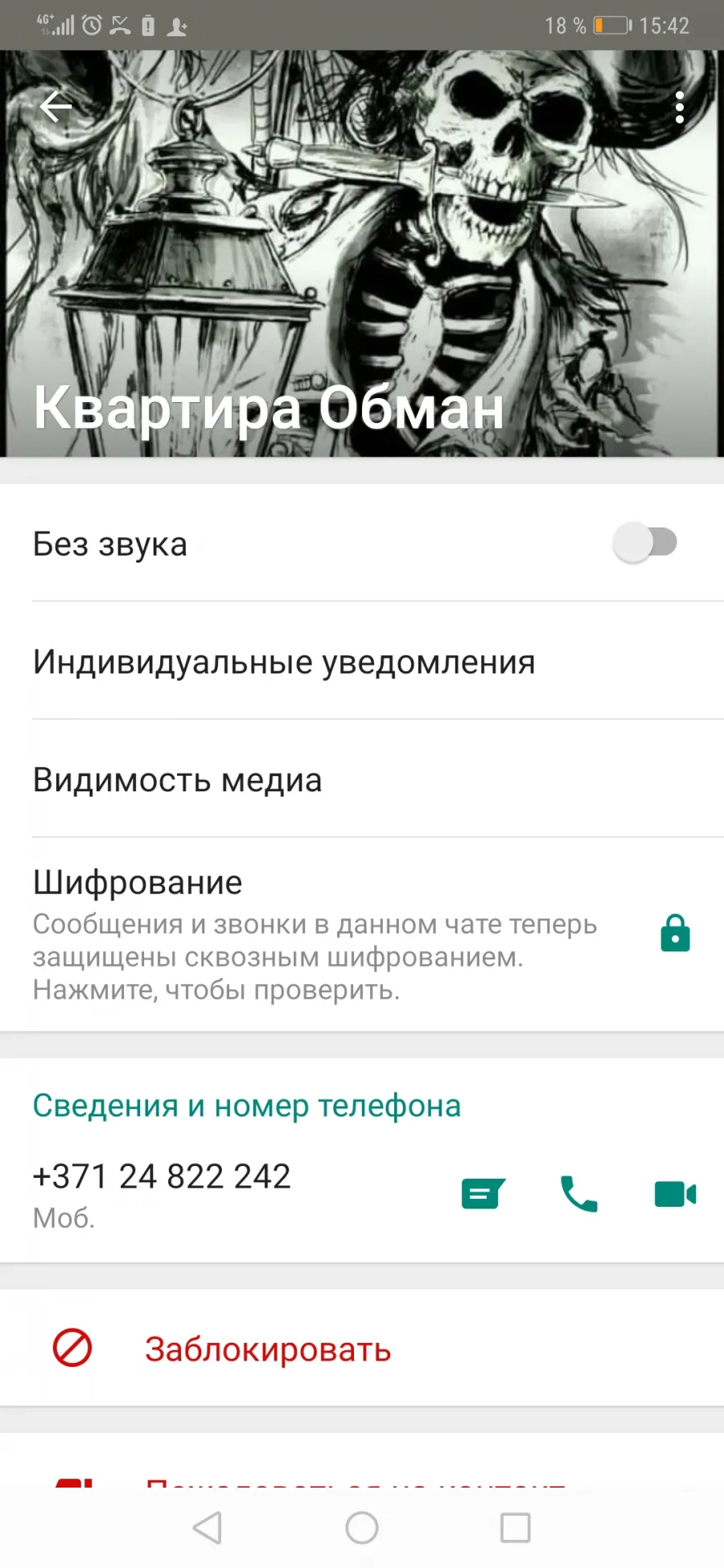Open Индивидуальные уведомления settings
The height and width of the screenshot is (1568, 724).
[x=362, y=661]
